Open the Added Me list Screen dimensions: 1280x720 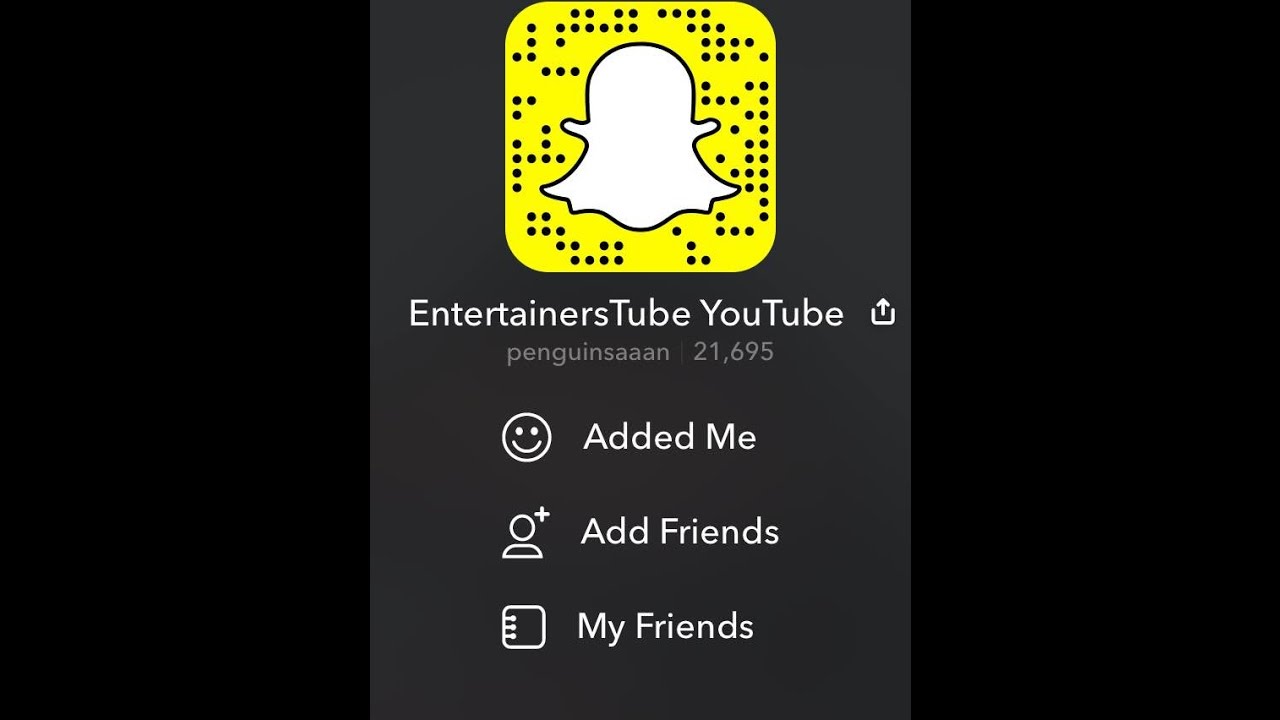(669, 437)
